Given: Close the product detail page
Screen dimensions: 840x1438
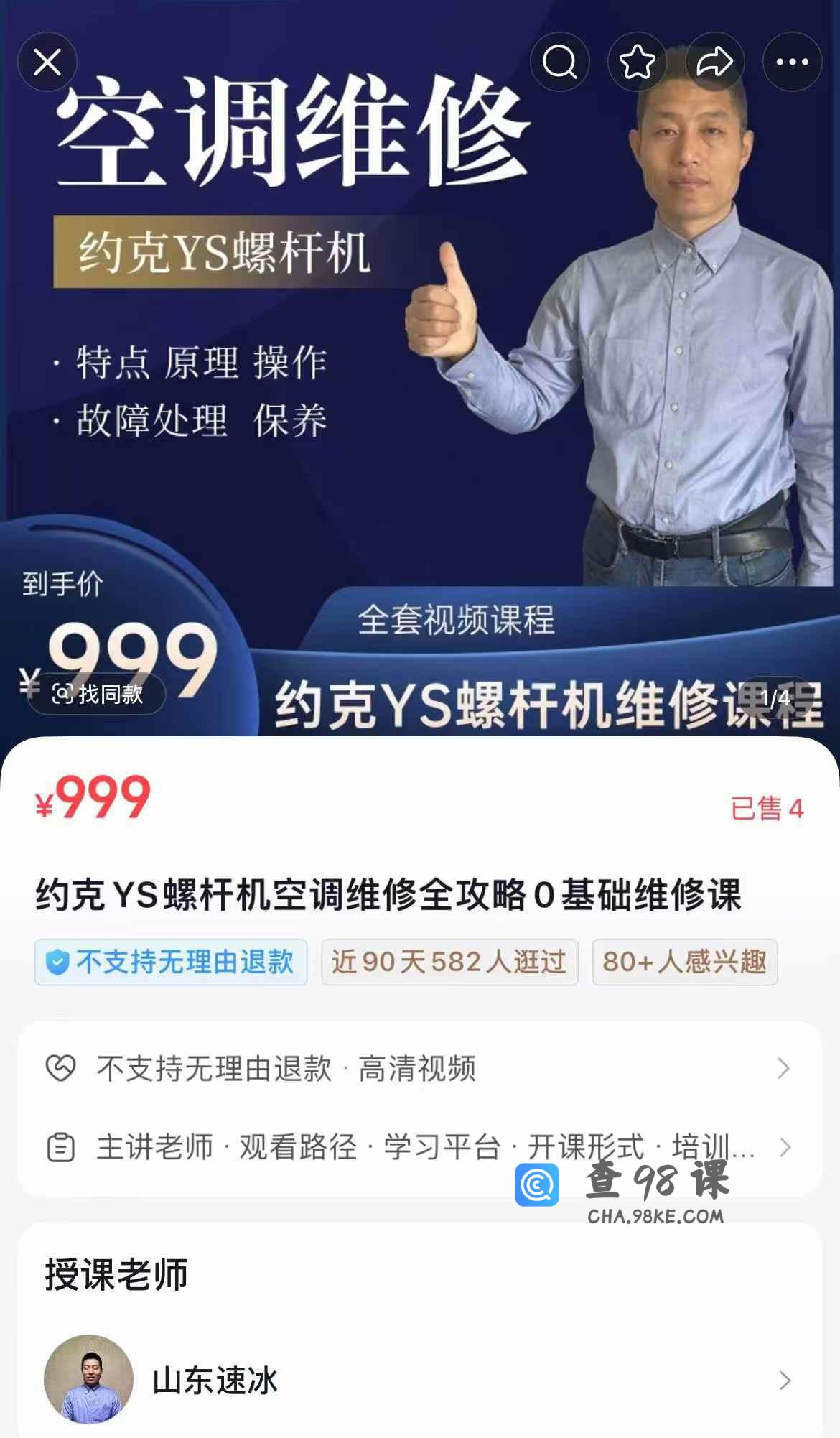Looking at the screenshot, I should click(x=47, y=62).
